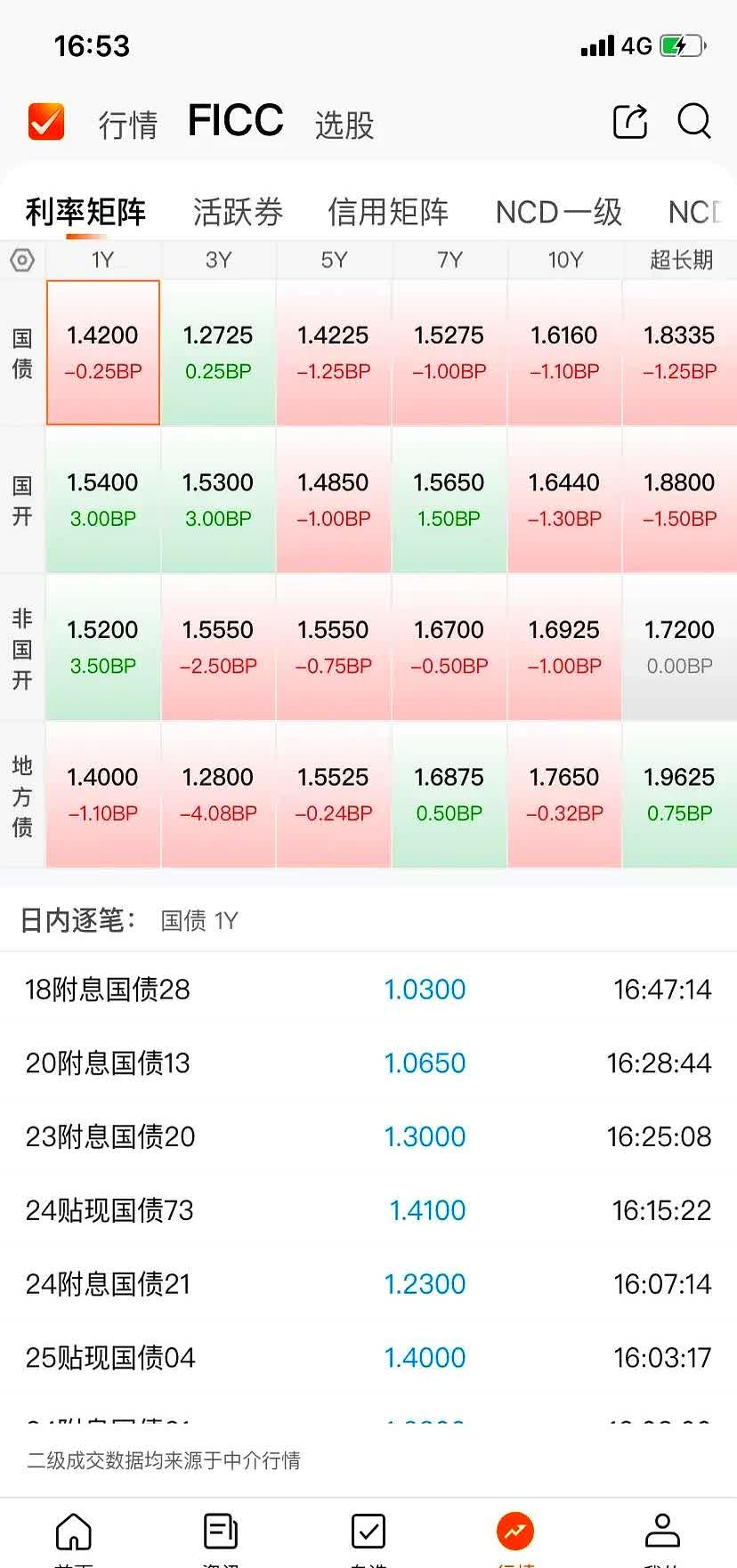
Task: Open the share icon at top right
Action: point(631,123)
